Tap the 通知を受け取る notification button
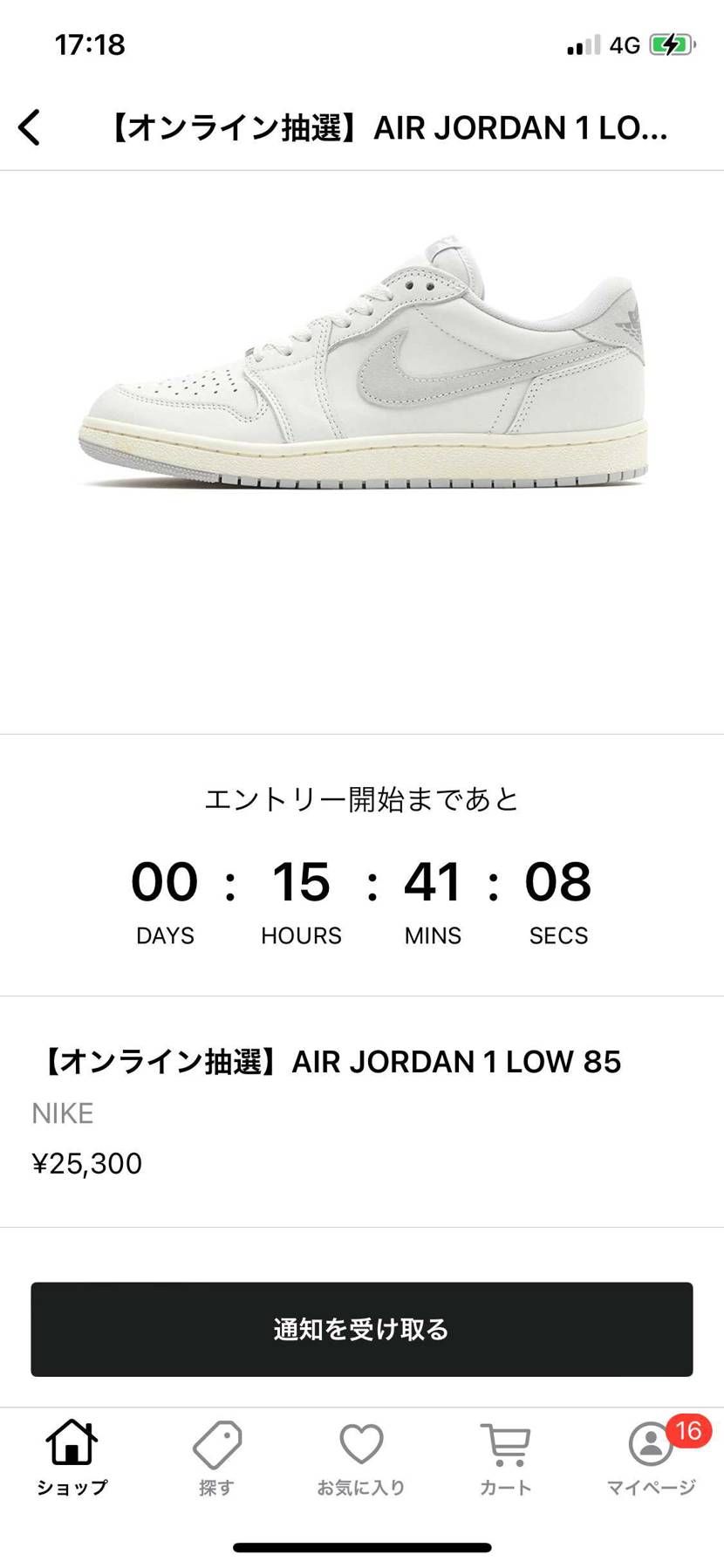This screenshot has width=724, height=1568. [362, 1329]
